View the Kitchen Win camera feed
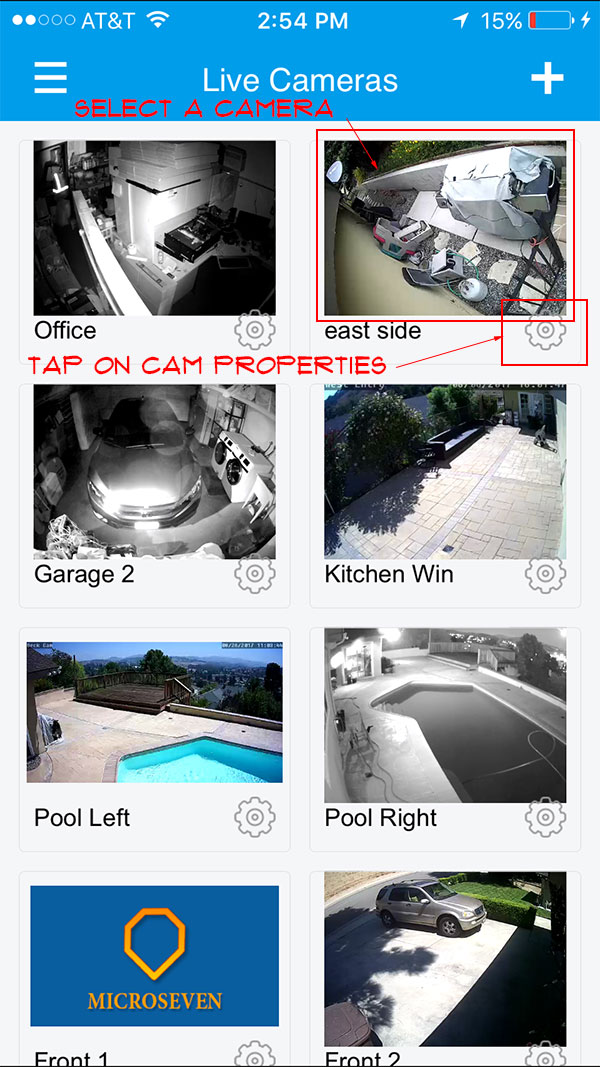 [x=445, y=472]
